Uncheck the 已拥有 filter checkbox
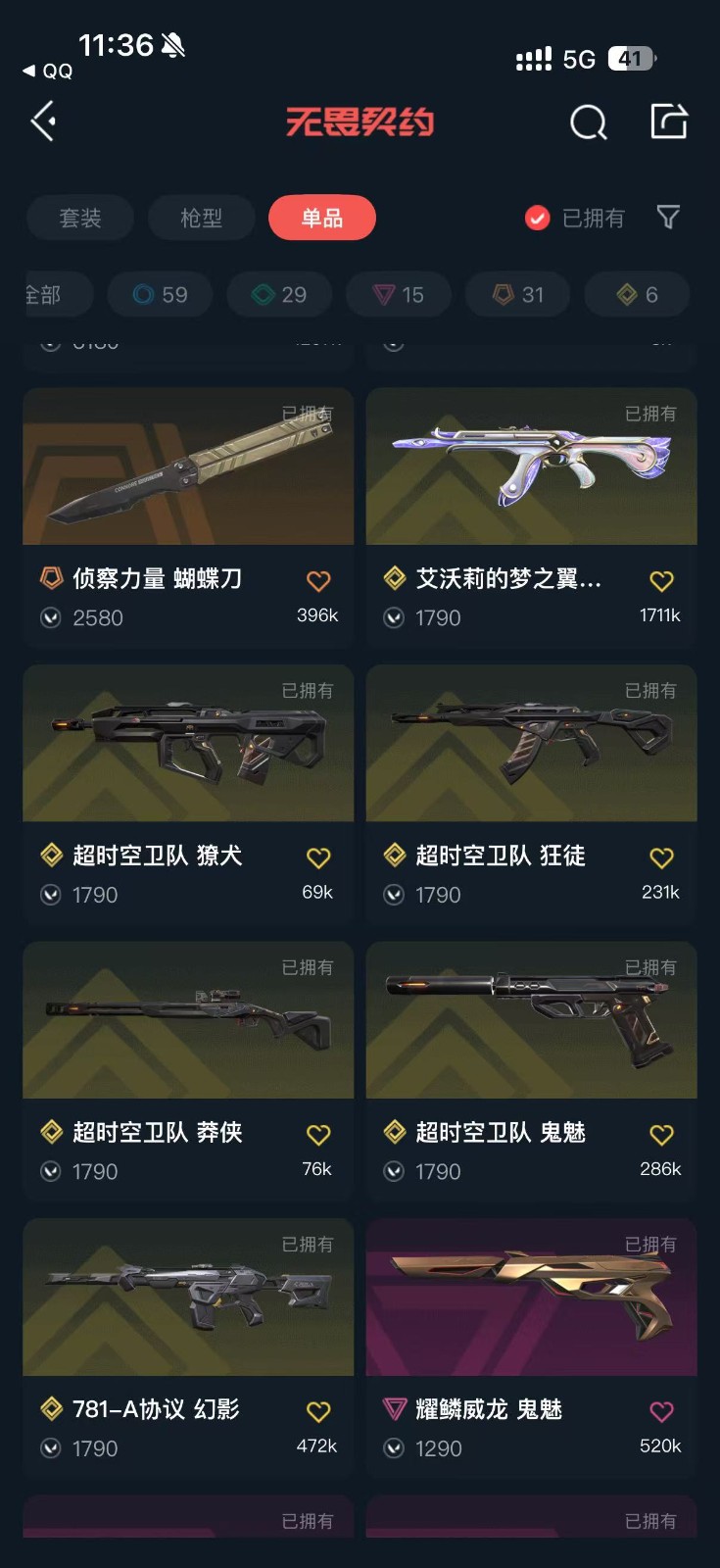Viewport: 720px width, 1568px height. click(x=537, y=218)
